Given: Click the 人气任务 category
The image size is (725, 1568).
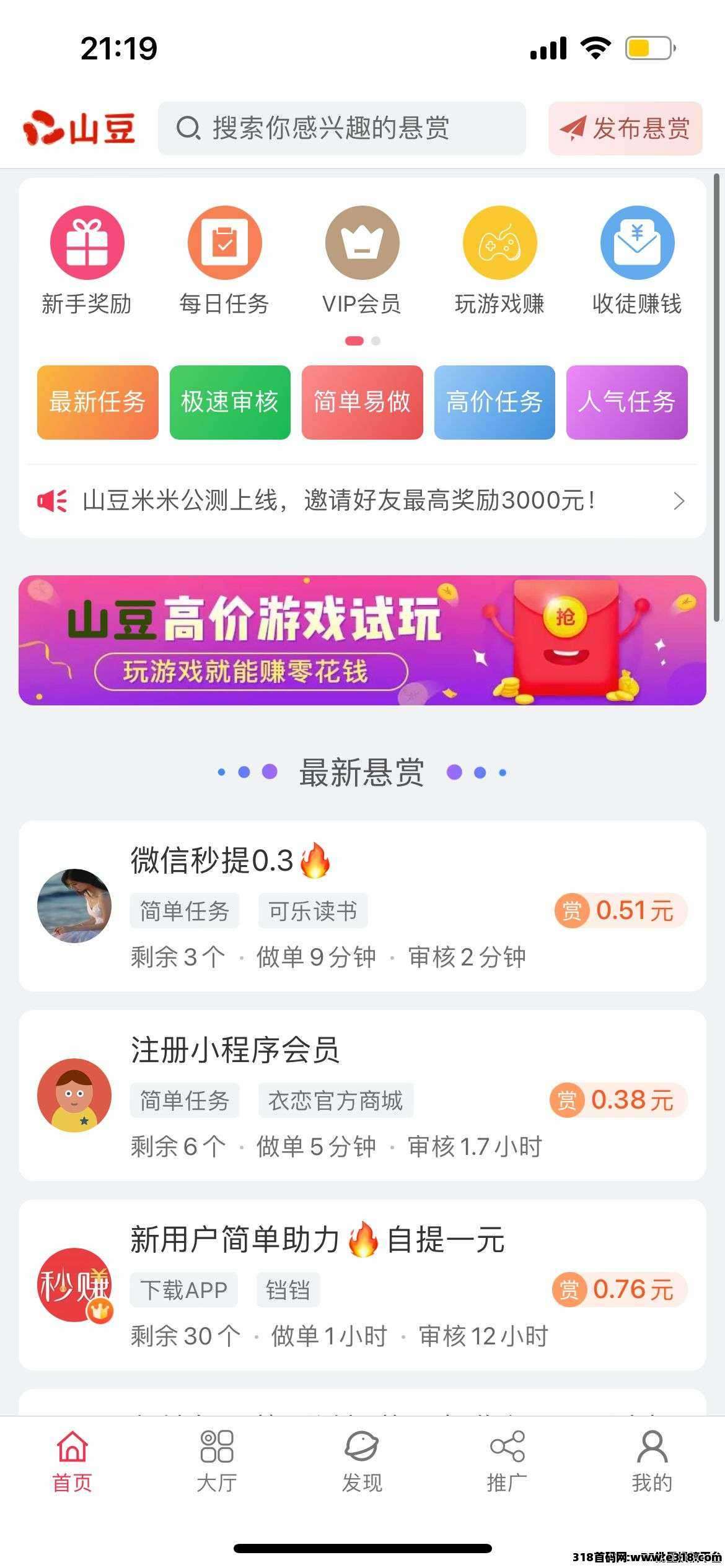Looking at the screenshot, I should click(626, 403).
